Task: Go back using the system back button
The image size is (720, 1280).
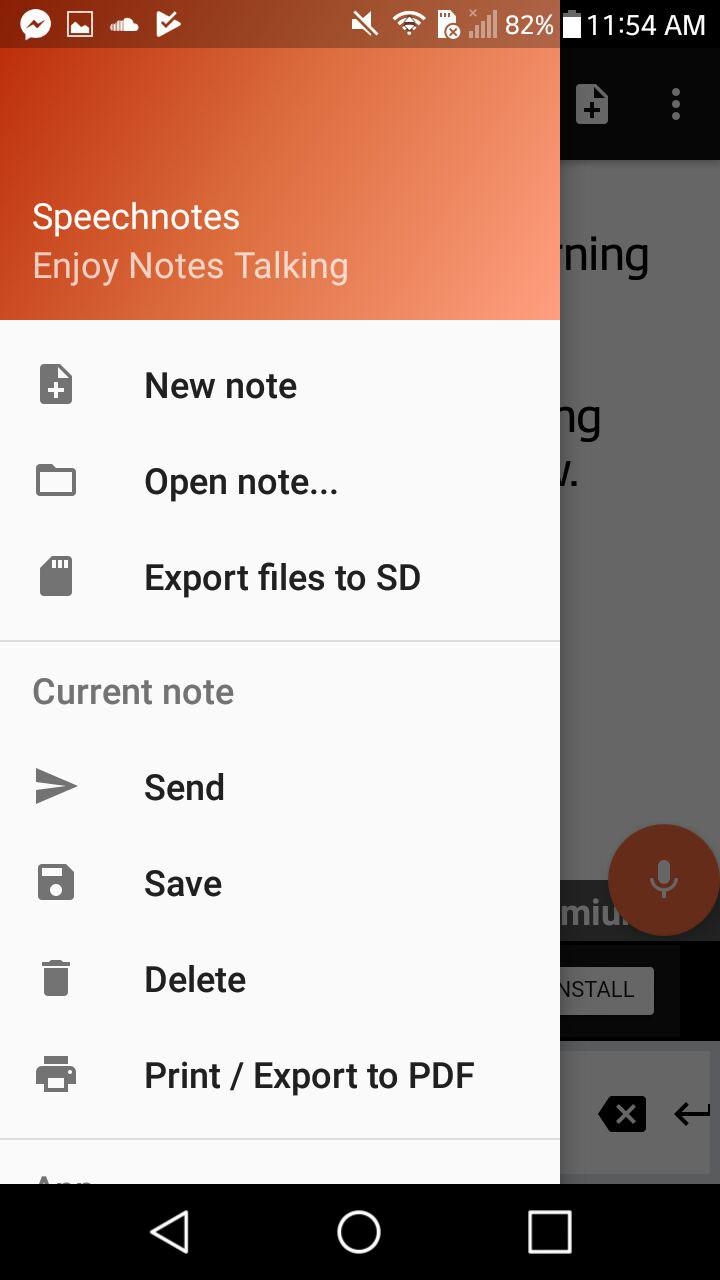Action: coord(170,1232)
